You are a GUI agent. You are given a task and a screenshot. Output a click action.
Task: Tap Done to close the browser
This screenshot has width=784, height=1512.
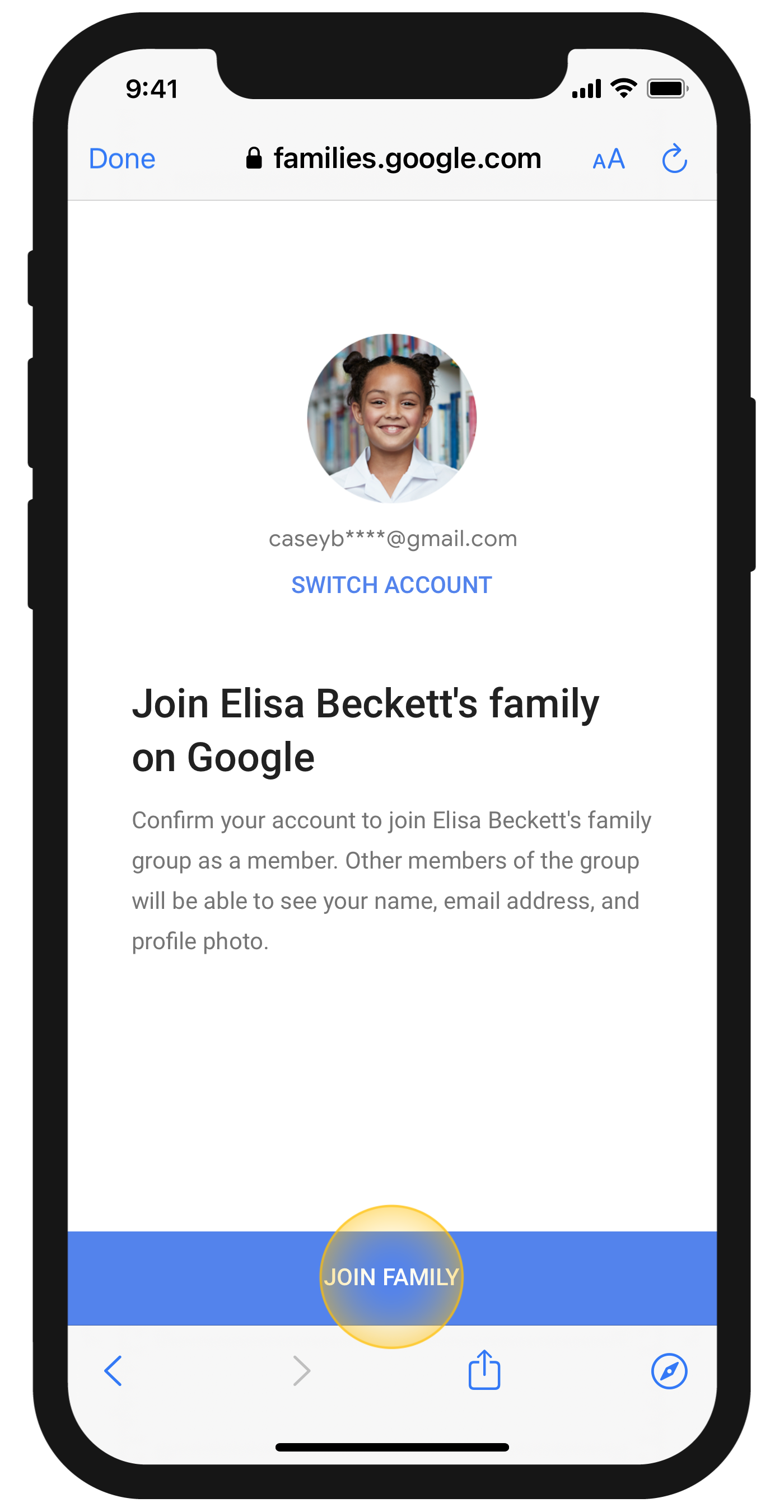[x=122, y=159]
